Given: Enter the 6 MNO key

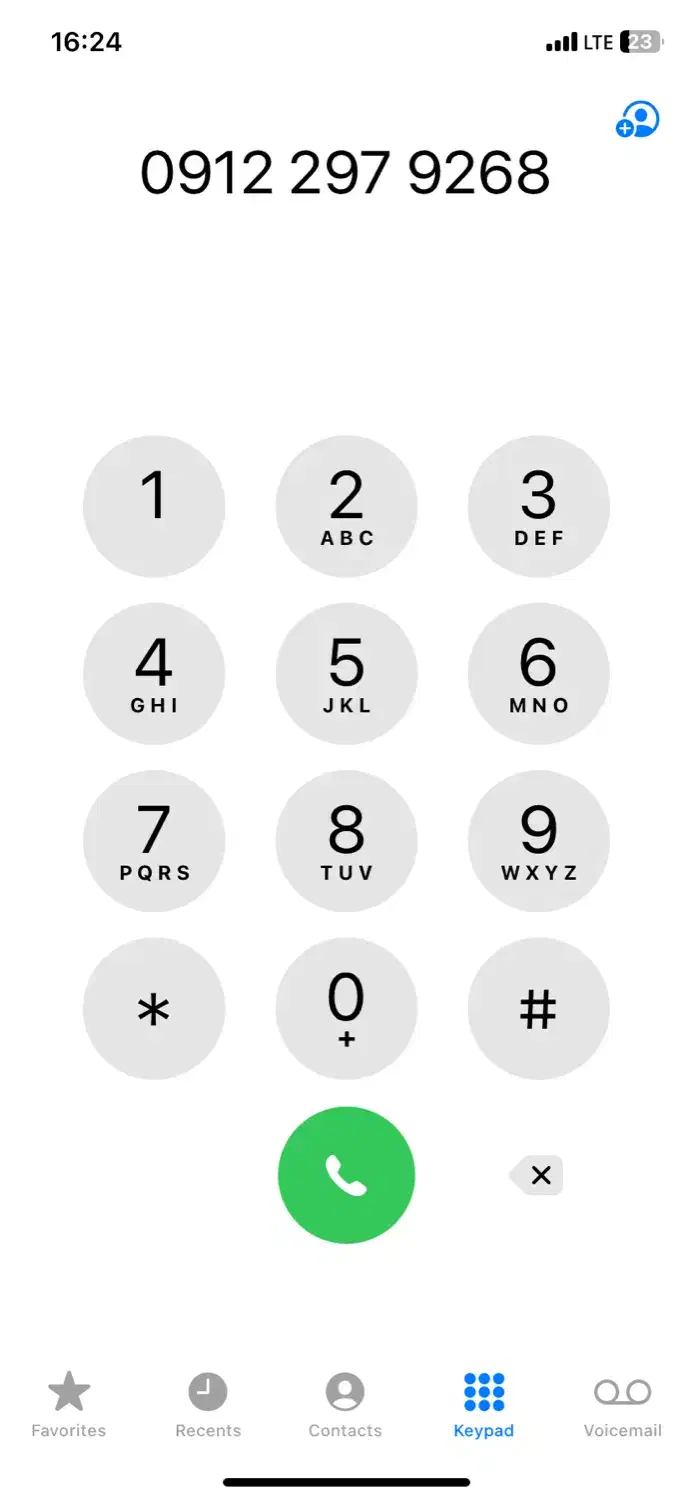Looking at the screenshot, I should pos(538,674).
